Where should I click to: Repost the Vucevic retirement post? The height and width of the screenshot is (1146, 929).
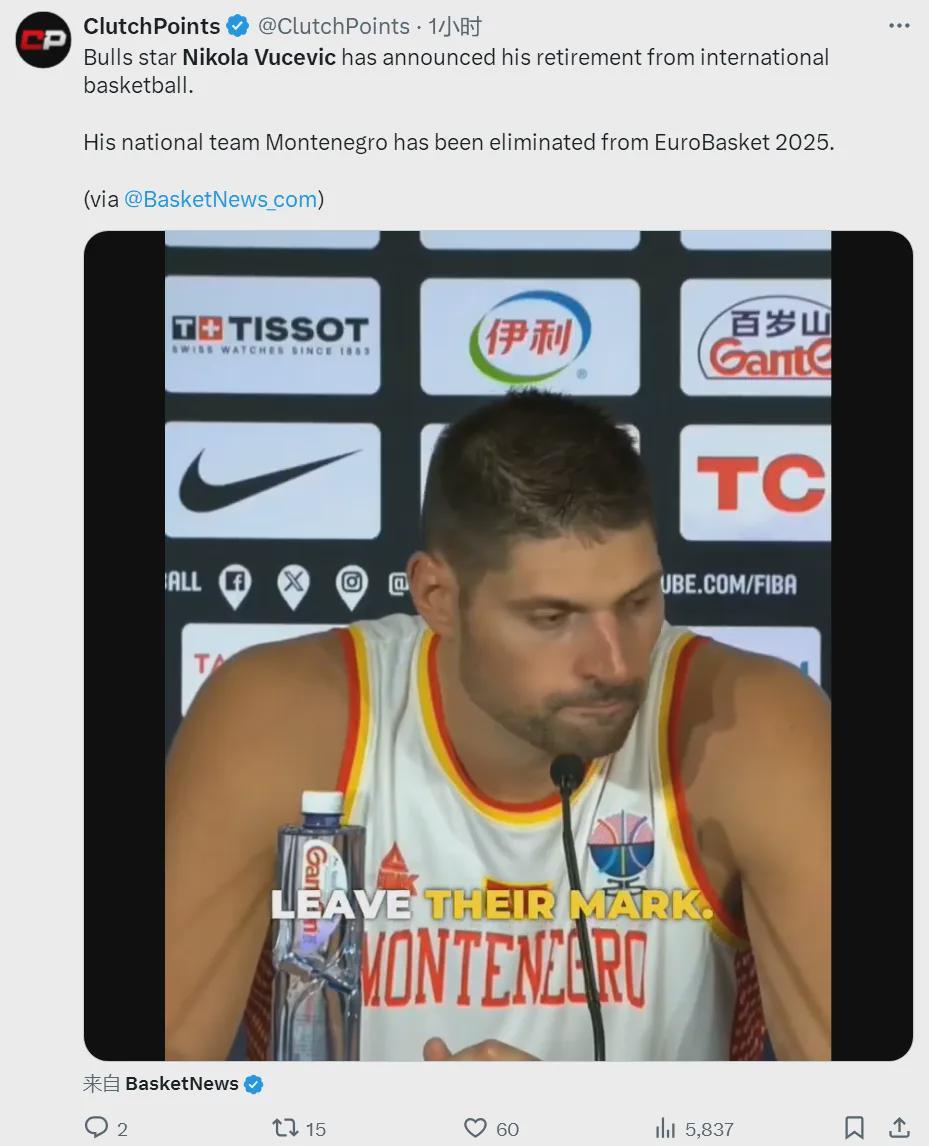(286, 1128)
